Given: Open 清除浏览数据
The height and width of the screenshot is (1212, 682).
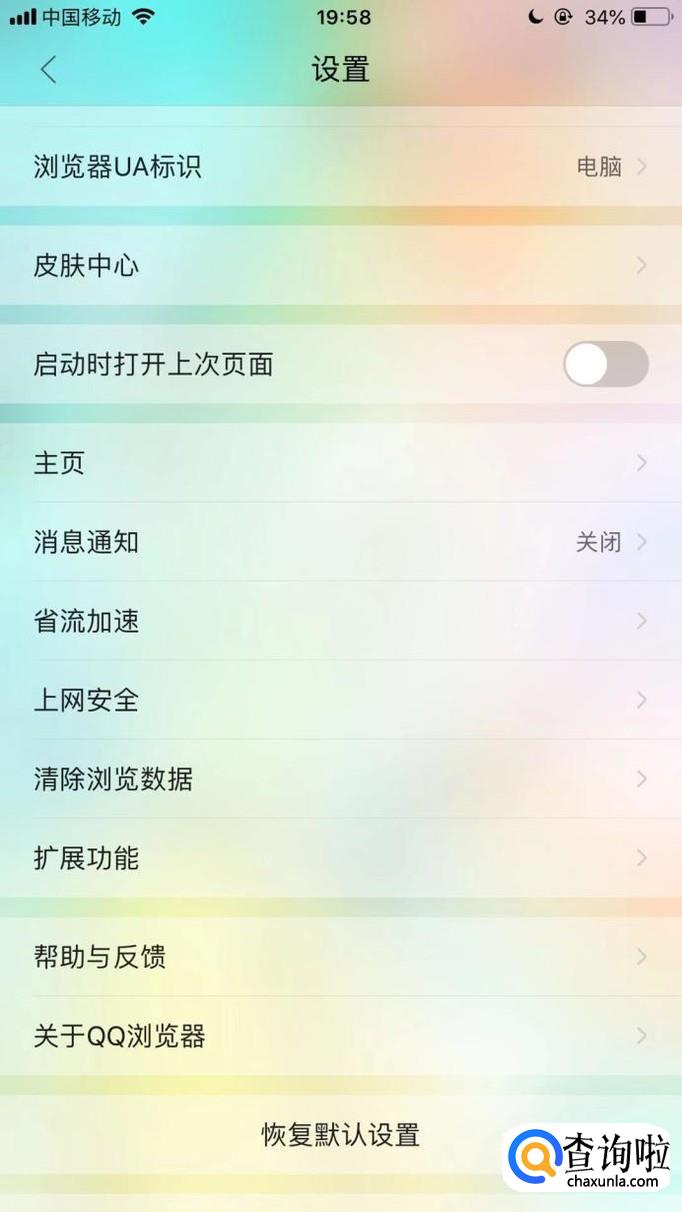Looking at the screenshot, I should (340, 779).
